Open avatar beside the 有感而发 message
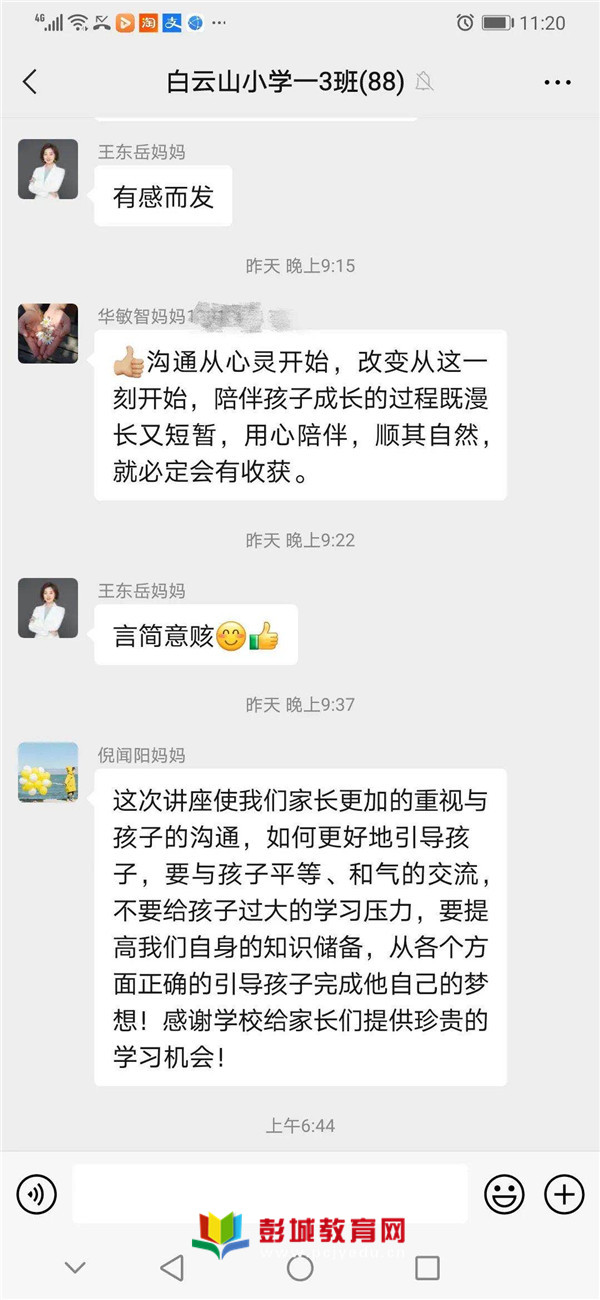 click(x=48, y=169)
